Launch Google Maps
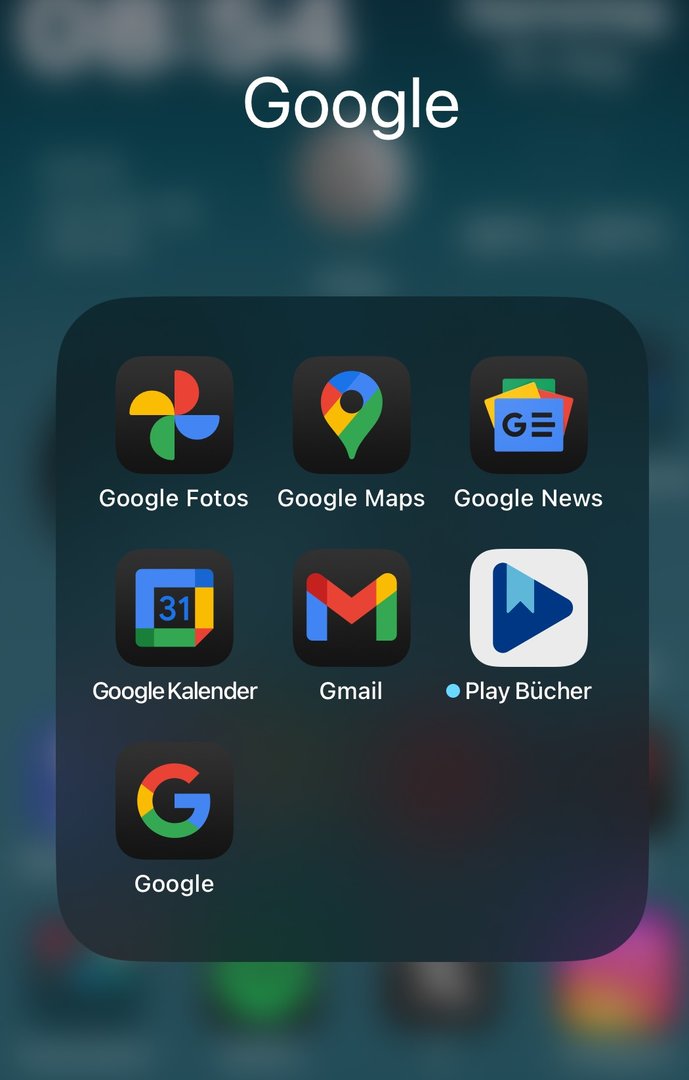This screenshot has width=689, height=1080. pyautogui.click(x=351, y=415)
